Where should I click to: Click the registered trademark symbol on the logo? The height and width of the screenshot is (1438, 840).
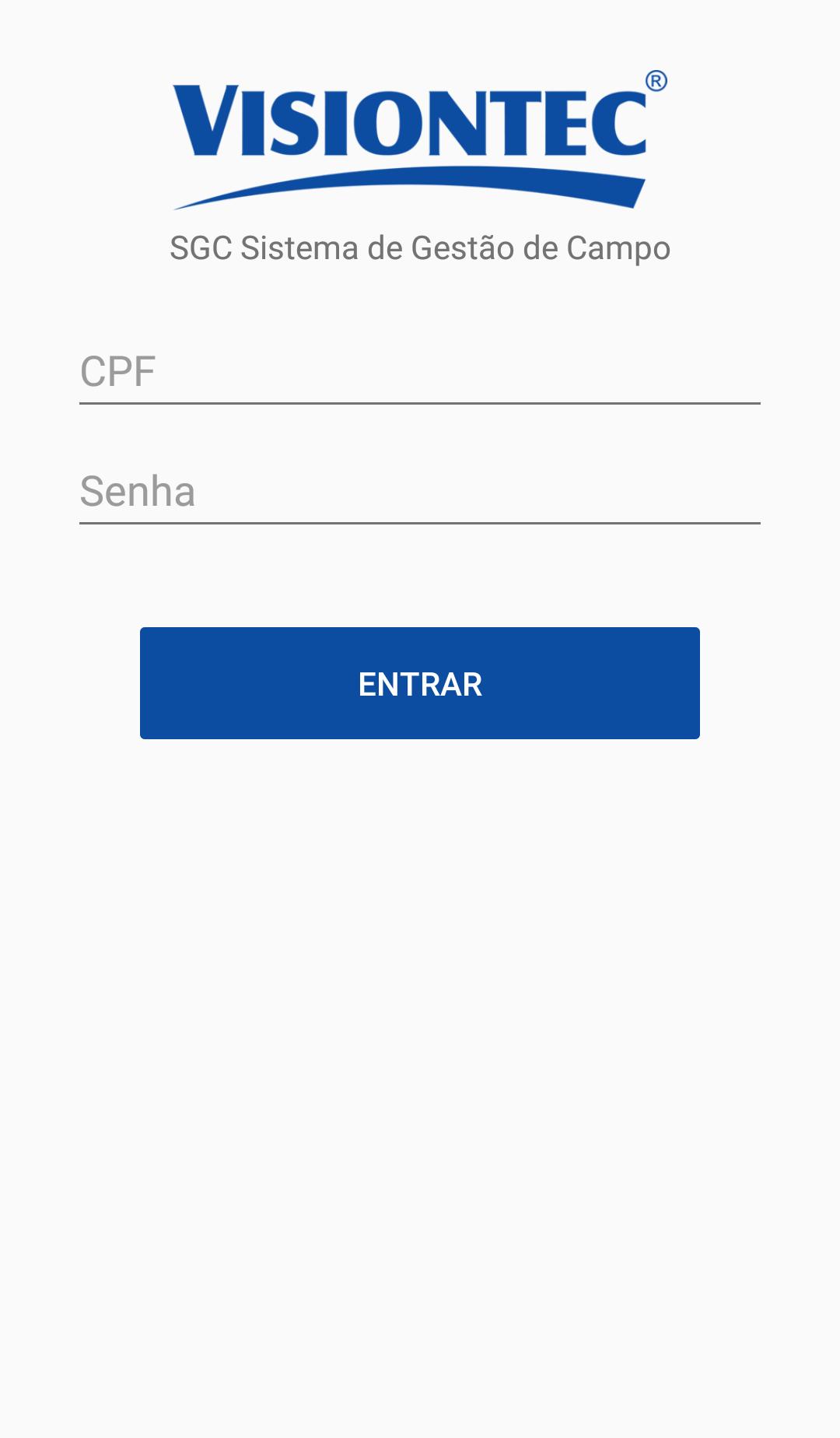coord(657,79)
